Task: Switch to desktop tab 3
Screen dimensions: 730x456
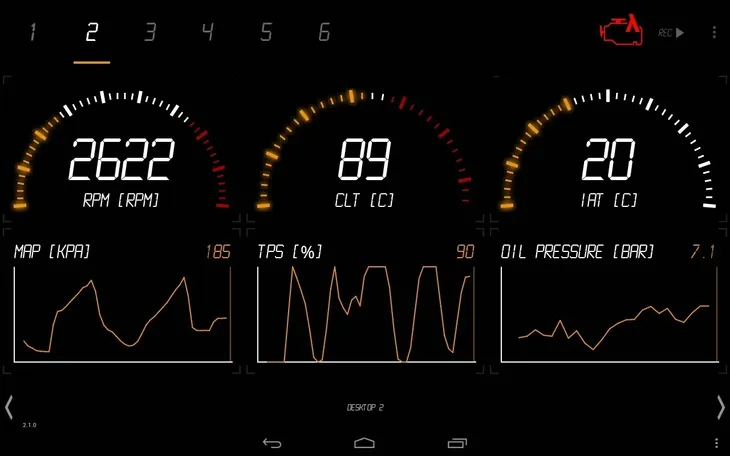Action: [x=150, y=33]
